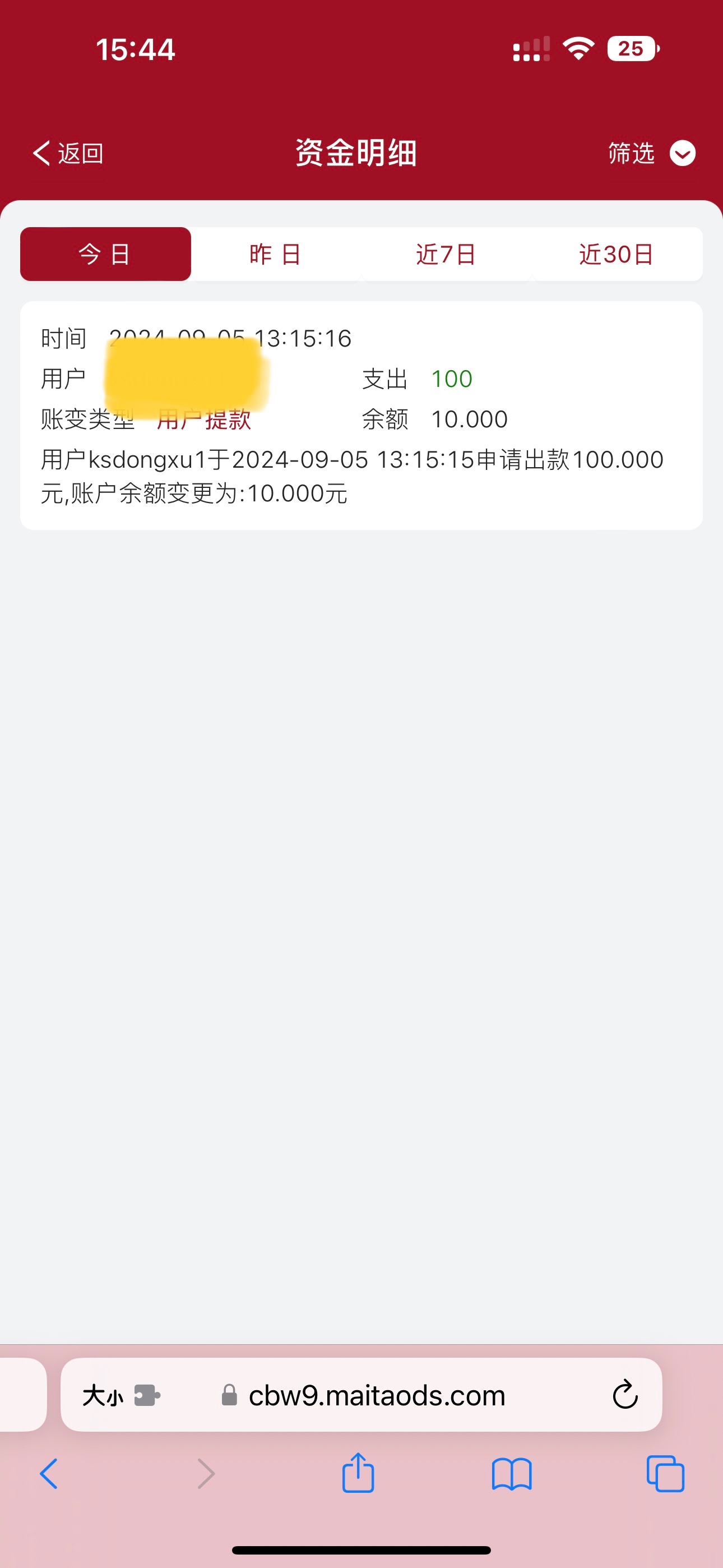The height and width of the screenshot is (1568, 723).
Task: Show records for 近7日
Action: (446, 254)
